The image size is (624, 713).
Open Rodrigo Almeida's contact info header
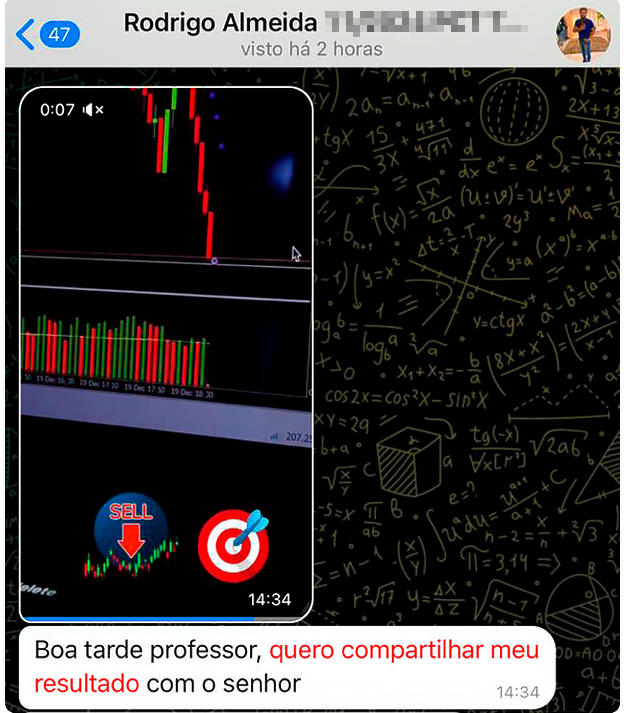[x=312, y=35]
